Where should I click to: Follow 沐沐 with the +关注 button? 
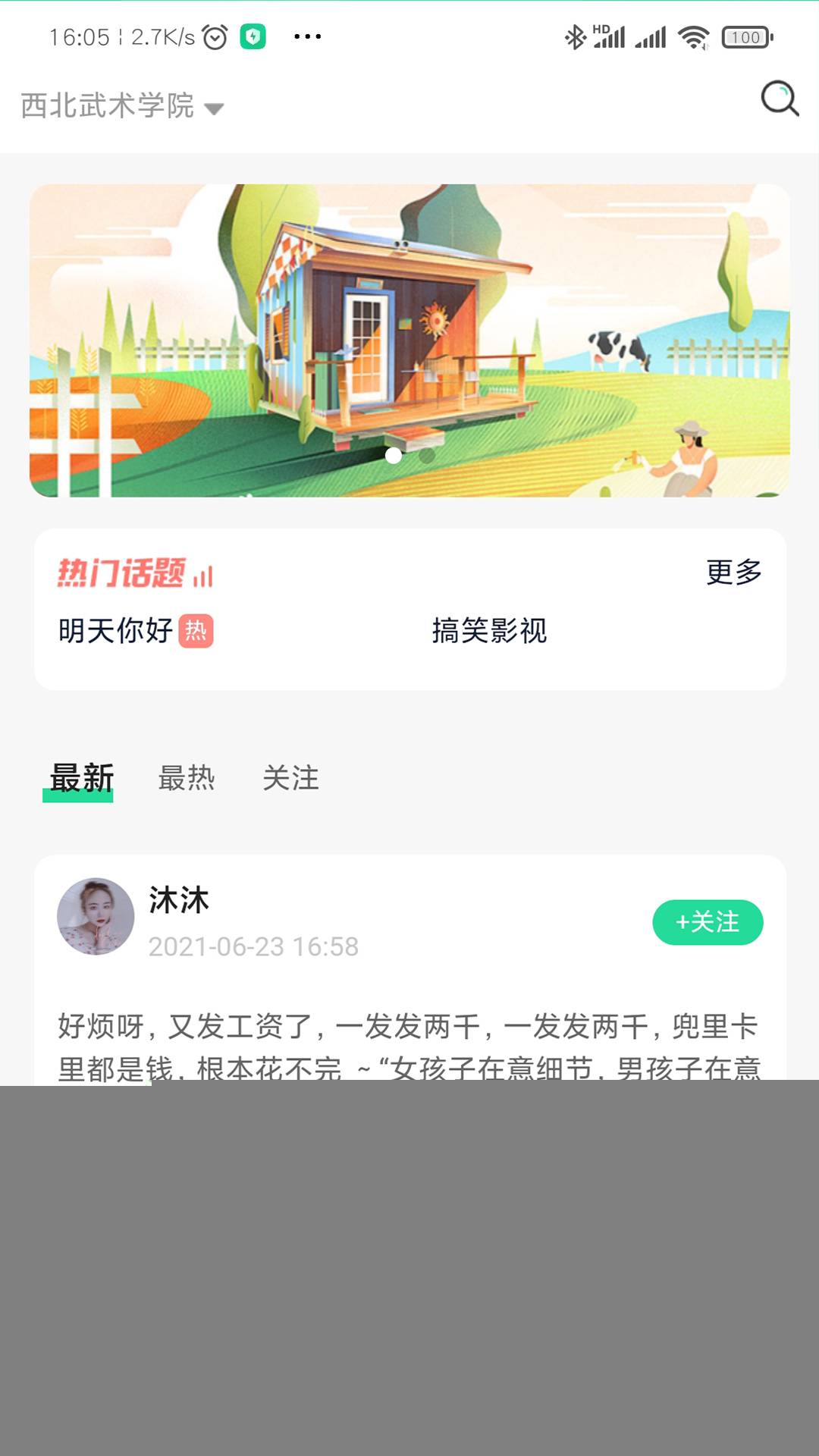(708, 922)
